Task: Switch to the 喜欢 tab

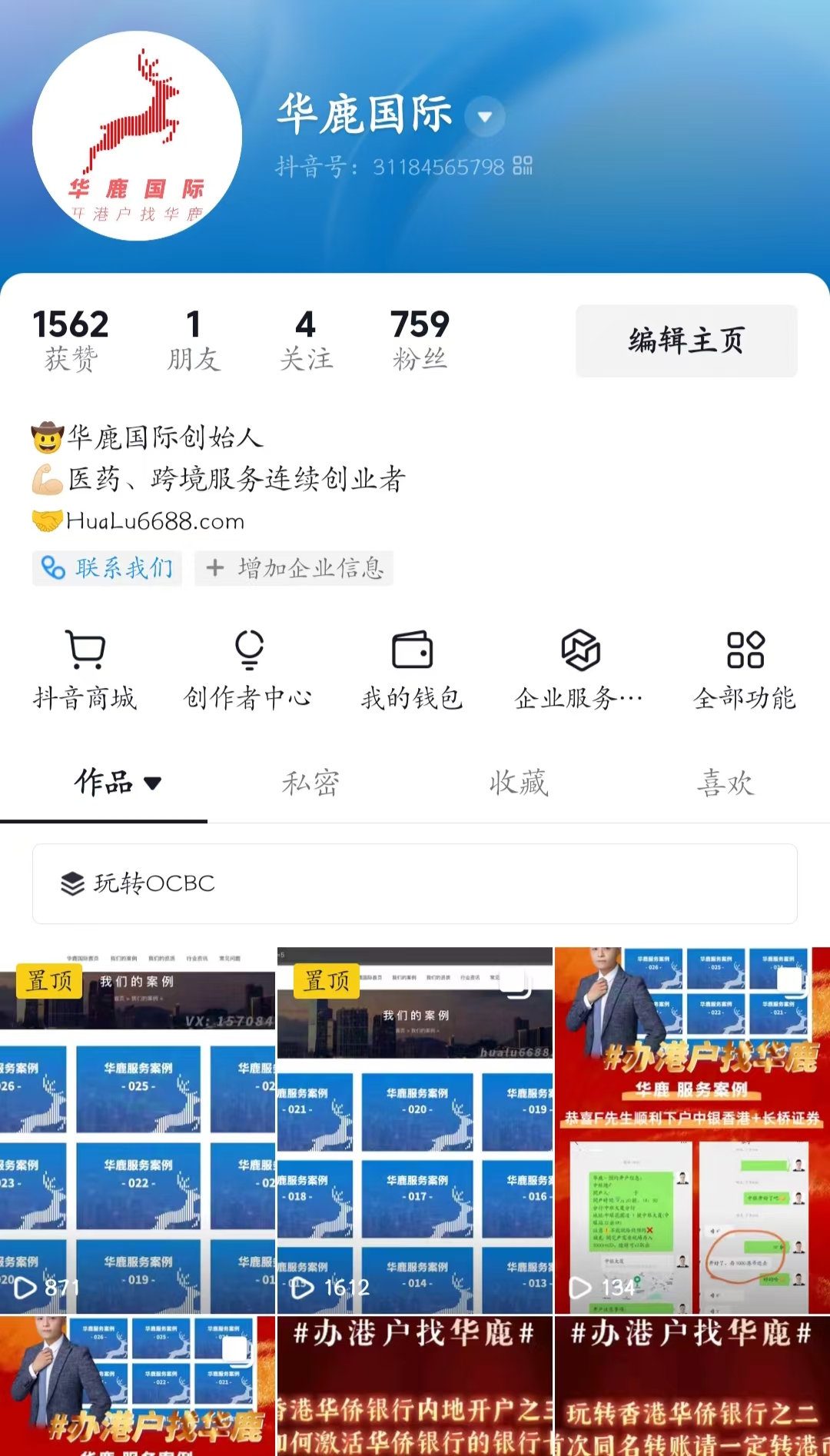Action: tap(725, 783)
